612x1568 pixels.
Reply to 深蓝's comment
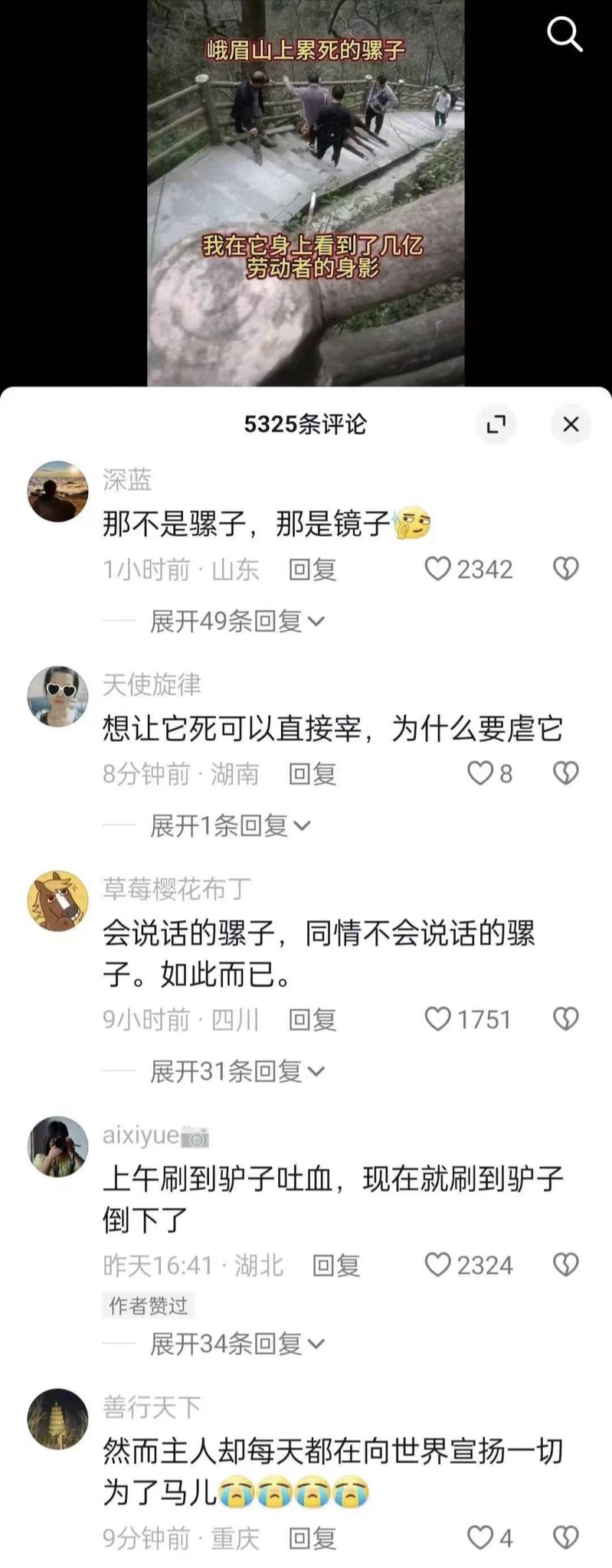coord(312,569)
